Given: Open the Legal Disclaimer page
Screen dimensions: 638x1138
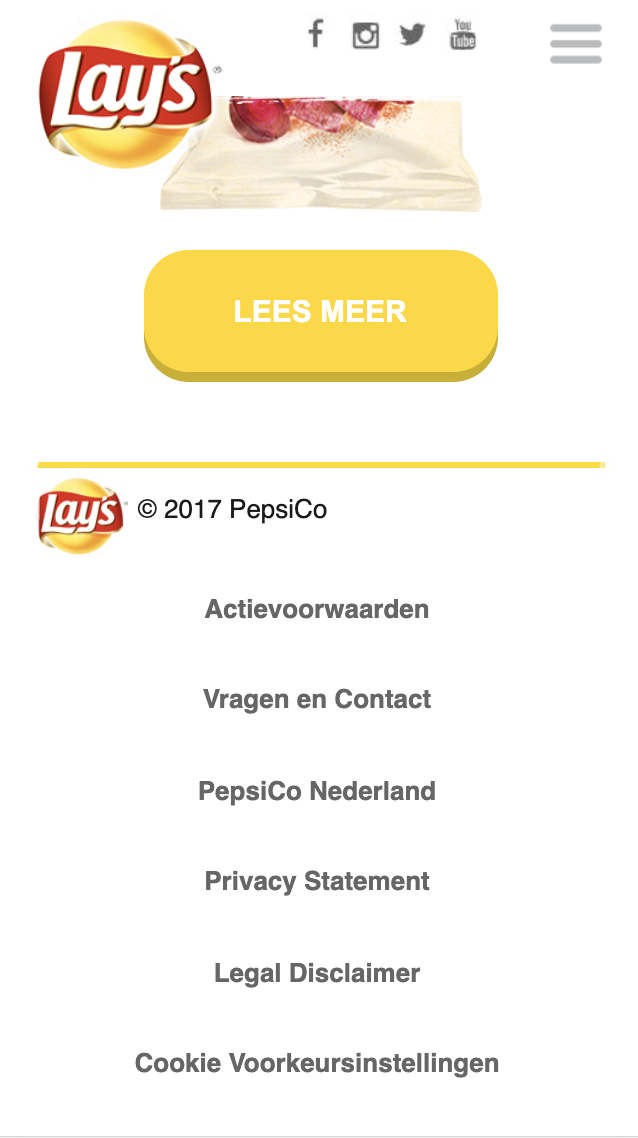Looking at the screenshot, I should (x=317, y=972).
